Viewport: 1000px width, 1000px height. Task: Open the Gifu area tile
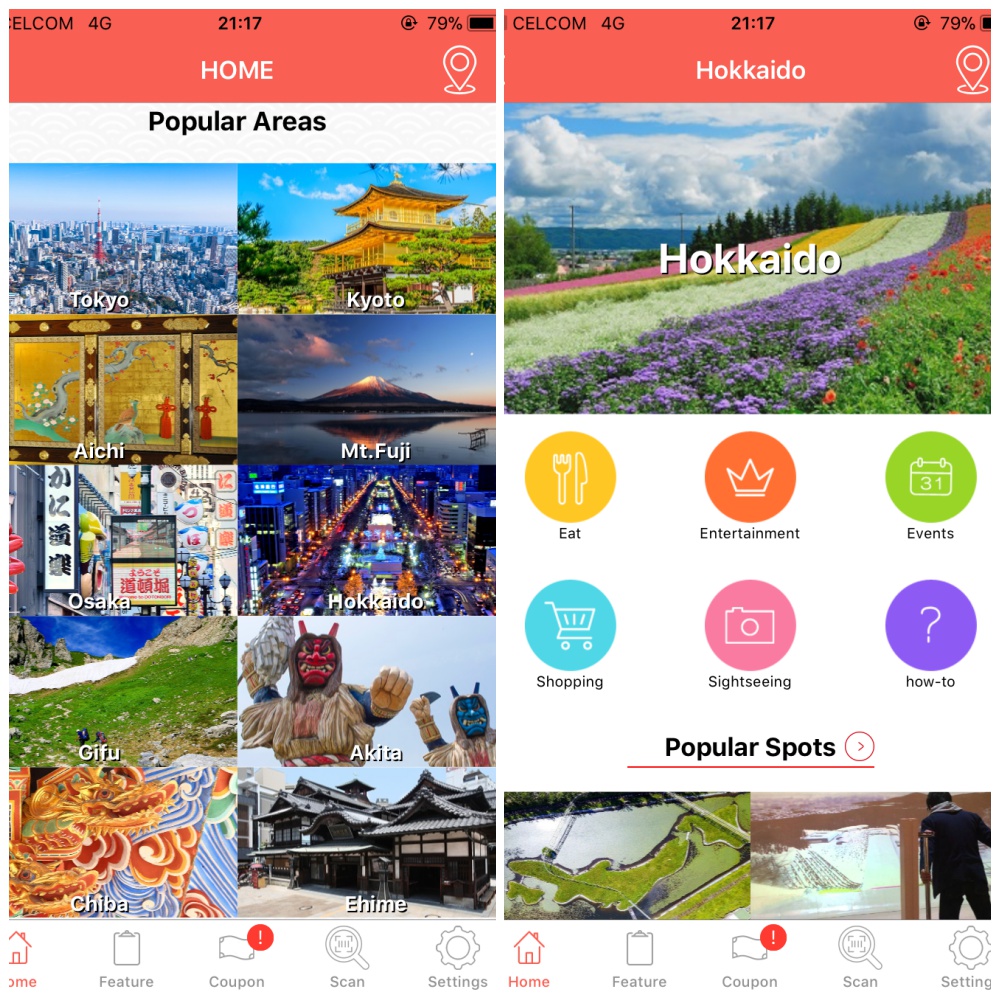[x=123, y=692]
